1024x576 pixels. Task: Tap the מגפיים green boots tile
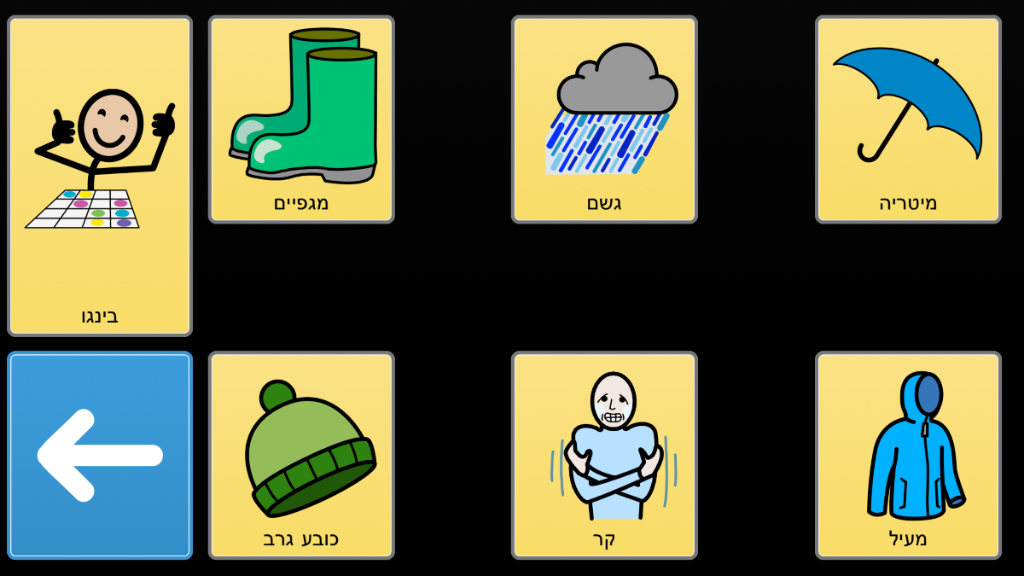(x=301, y=119)
